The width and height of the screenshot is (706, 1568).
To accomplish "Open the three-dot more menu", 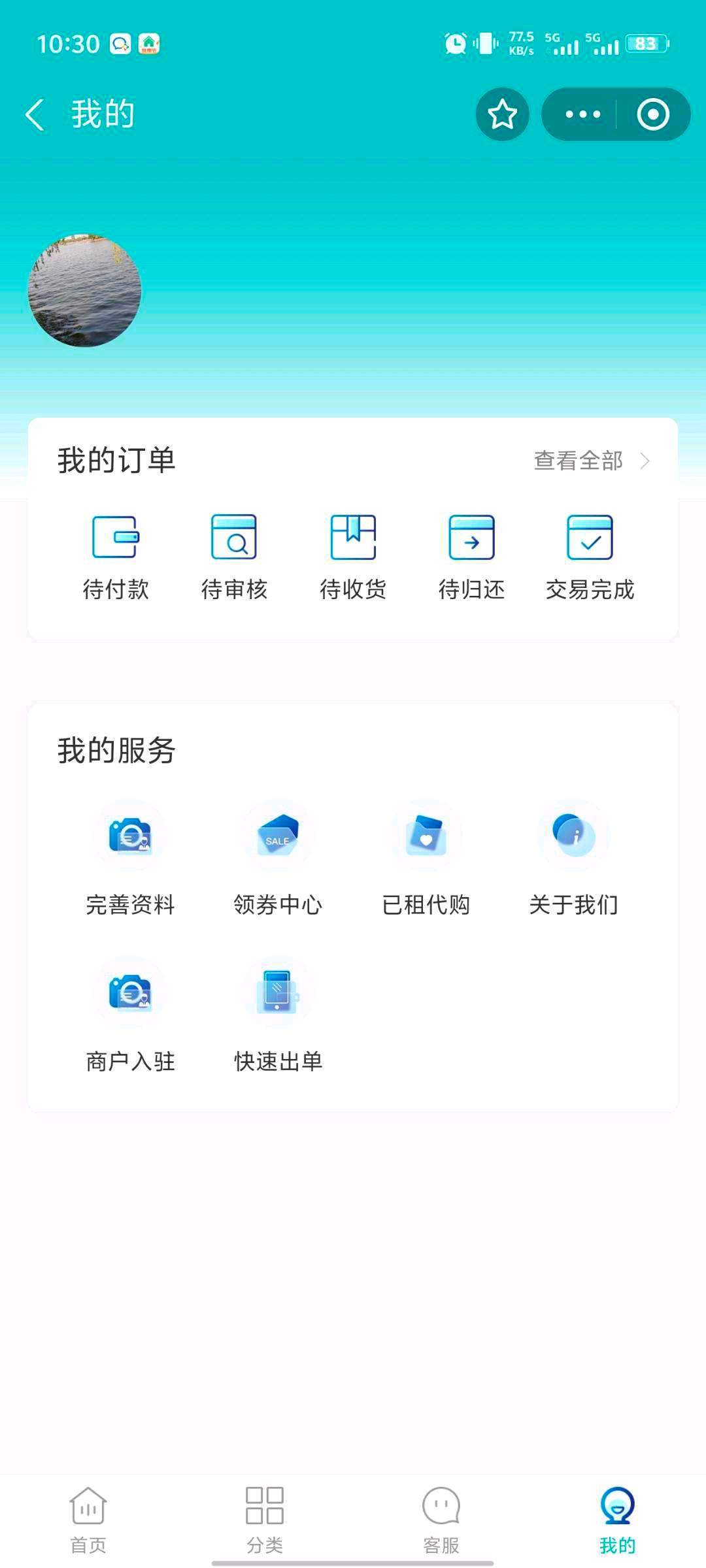I will (582, 115).
